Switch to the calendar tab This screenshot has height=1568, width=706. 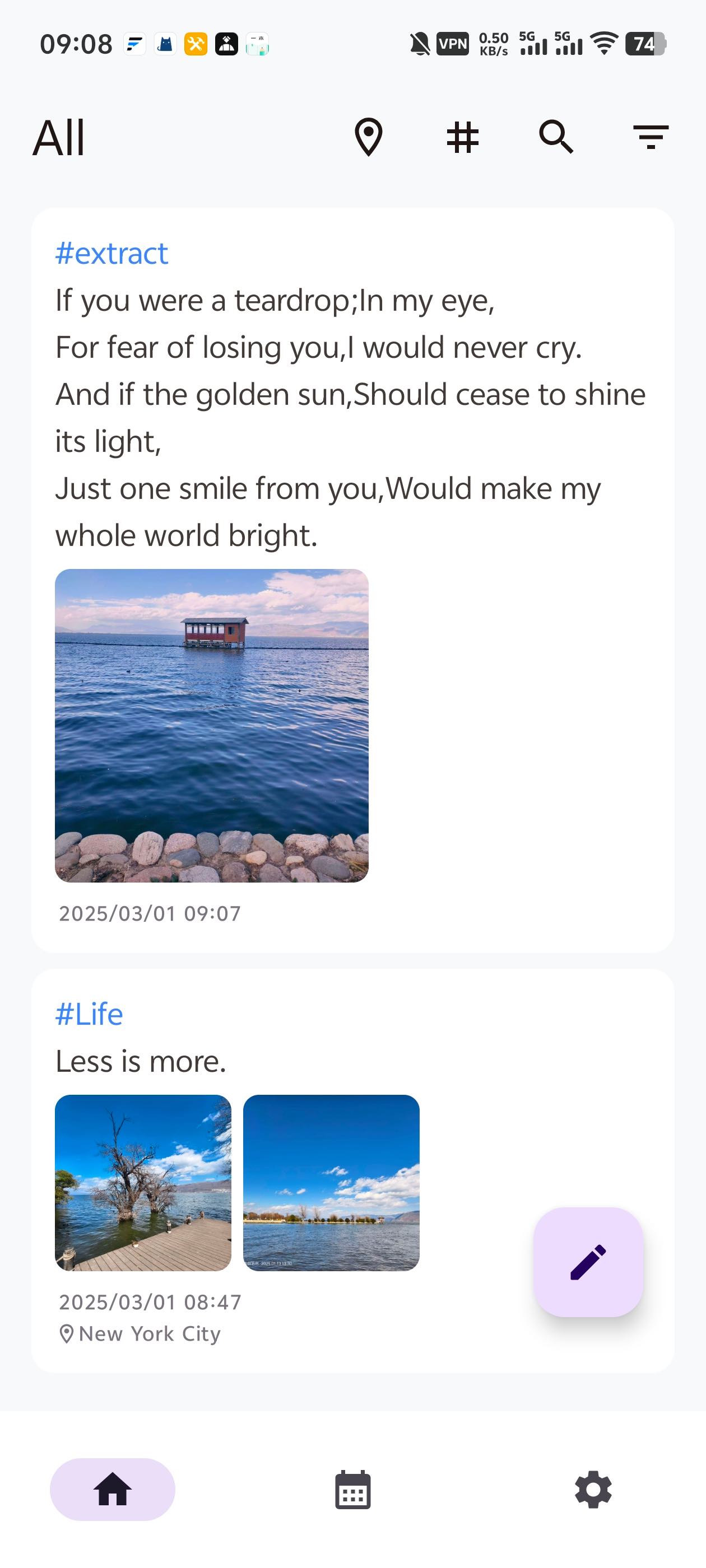[x=352, y=1490]
